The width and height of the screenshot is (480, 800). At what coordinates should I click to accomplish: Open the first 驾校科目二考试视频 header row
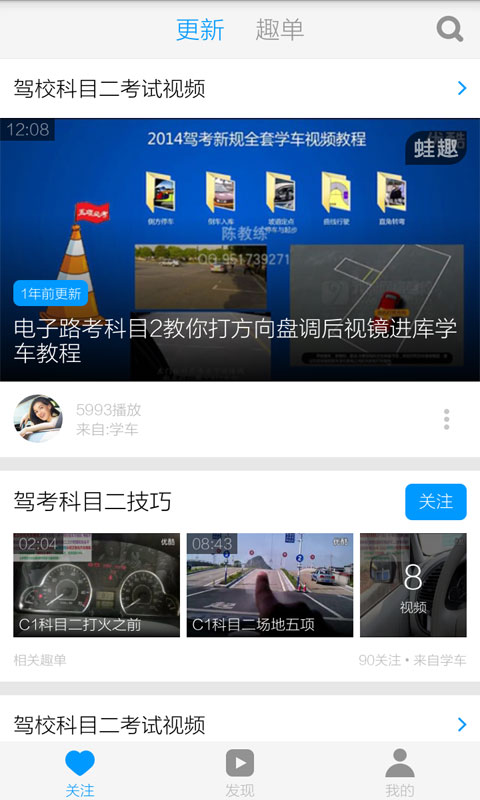click(x=240, y=88)
